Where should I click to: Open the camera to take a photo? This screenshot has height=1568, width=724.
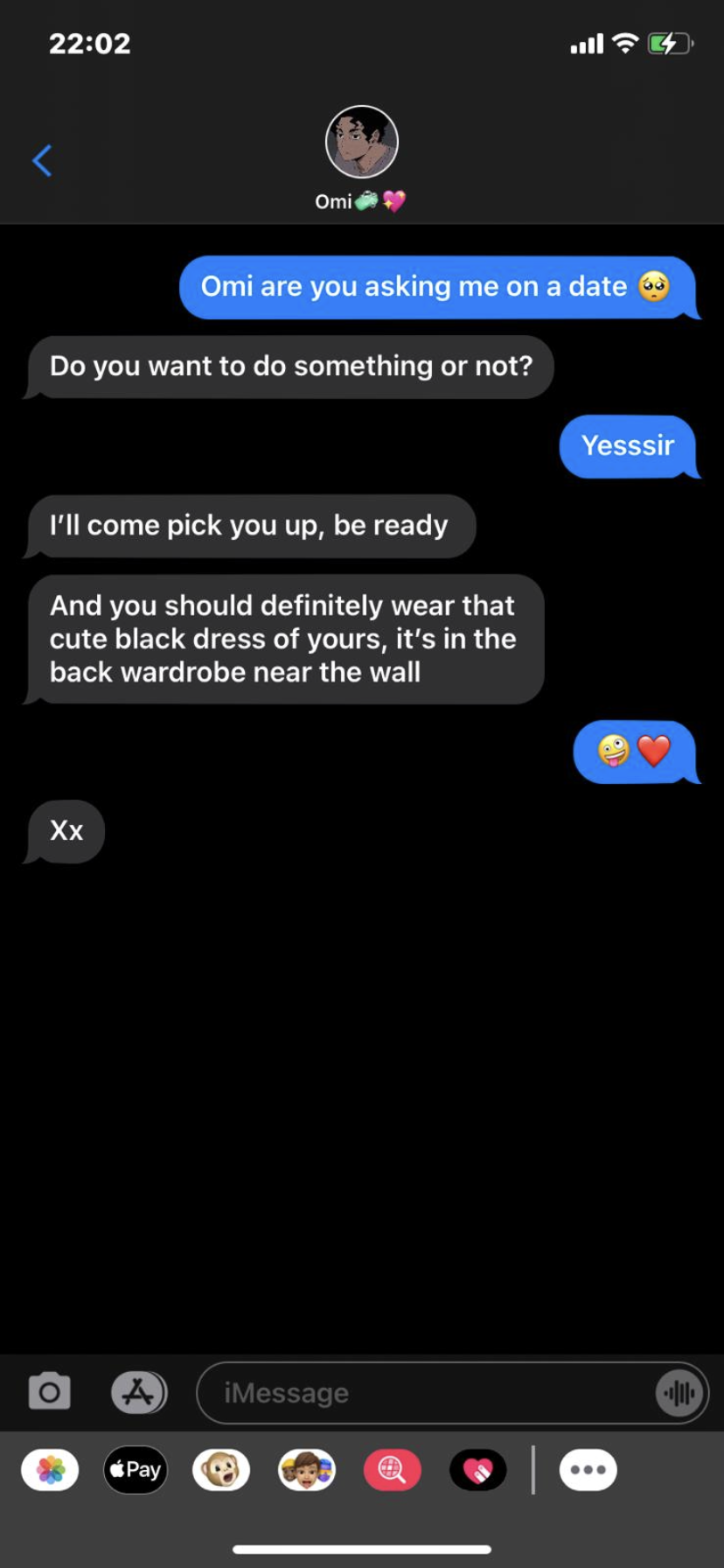click(x=50, y=1391)
